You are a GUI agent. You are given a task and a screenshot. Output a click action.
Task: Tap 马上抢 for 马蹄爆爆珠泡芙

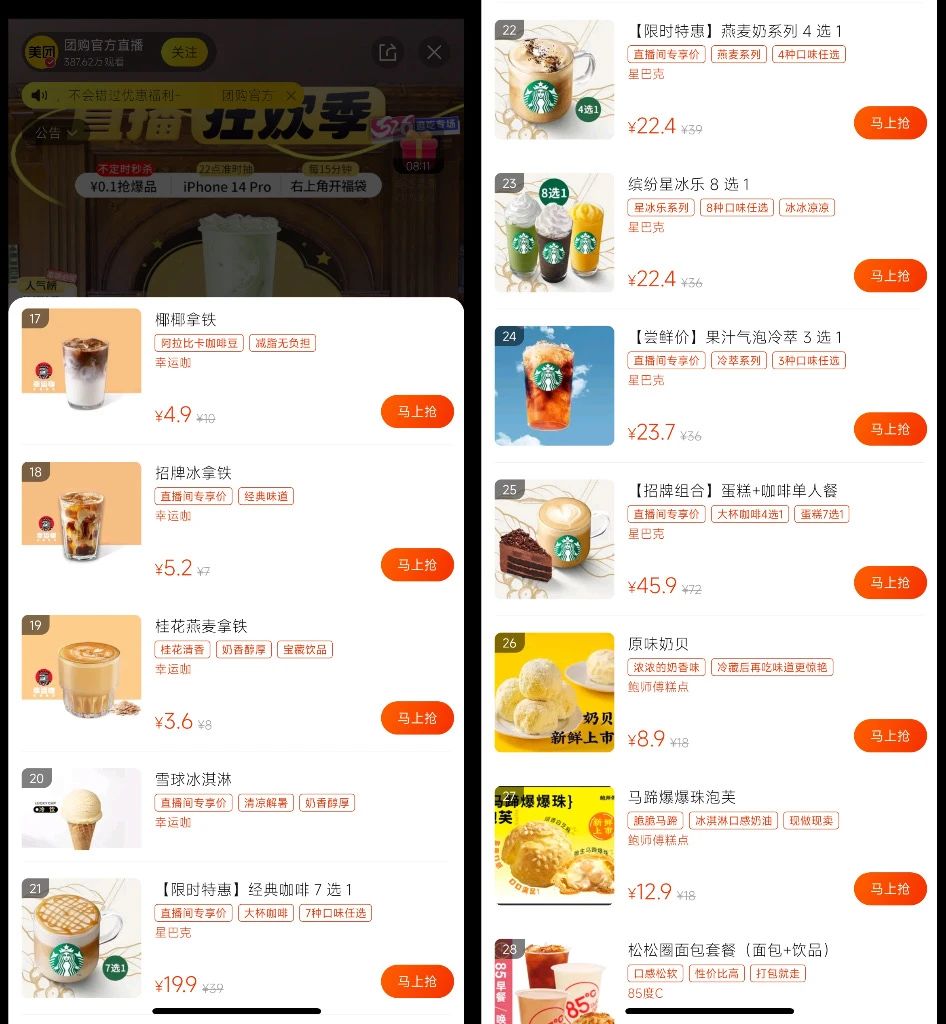click(x=890, y=889)
